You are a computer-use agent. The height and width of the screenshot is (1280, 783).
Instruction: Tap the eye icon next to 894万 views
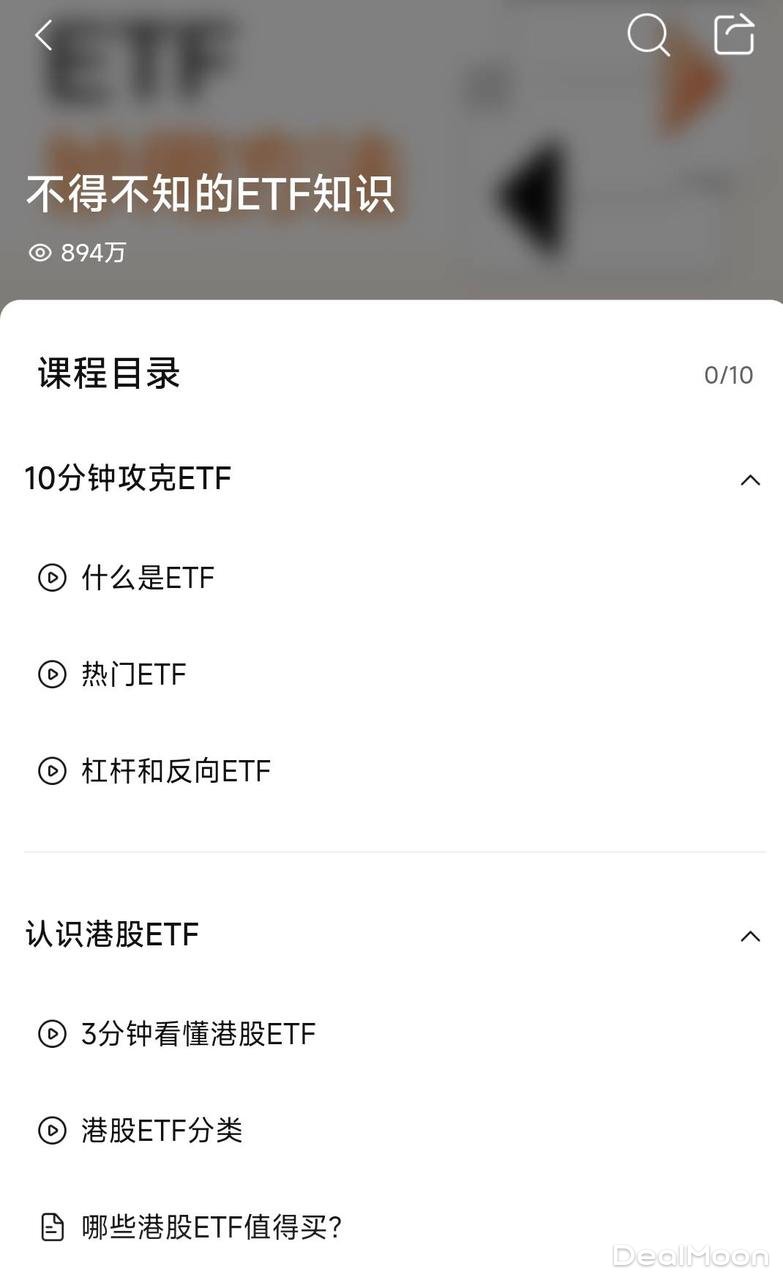click(40, 253)
